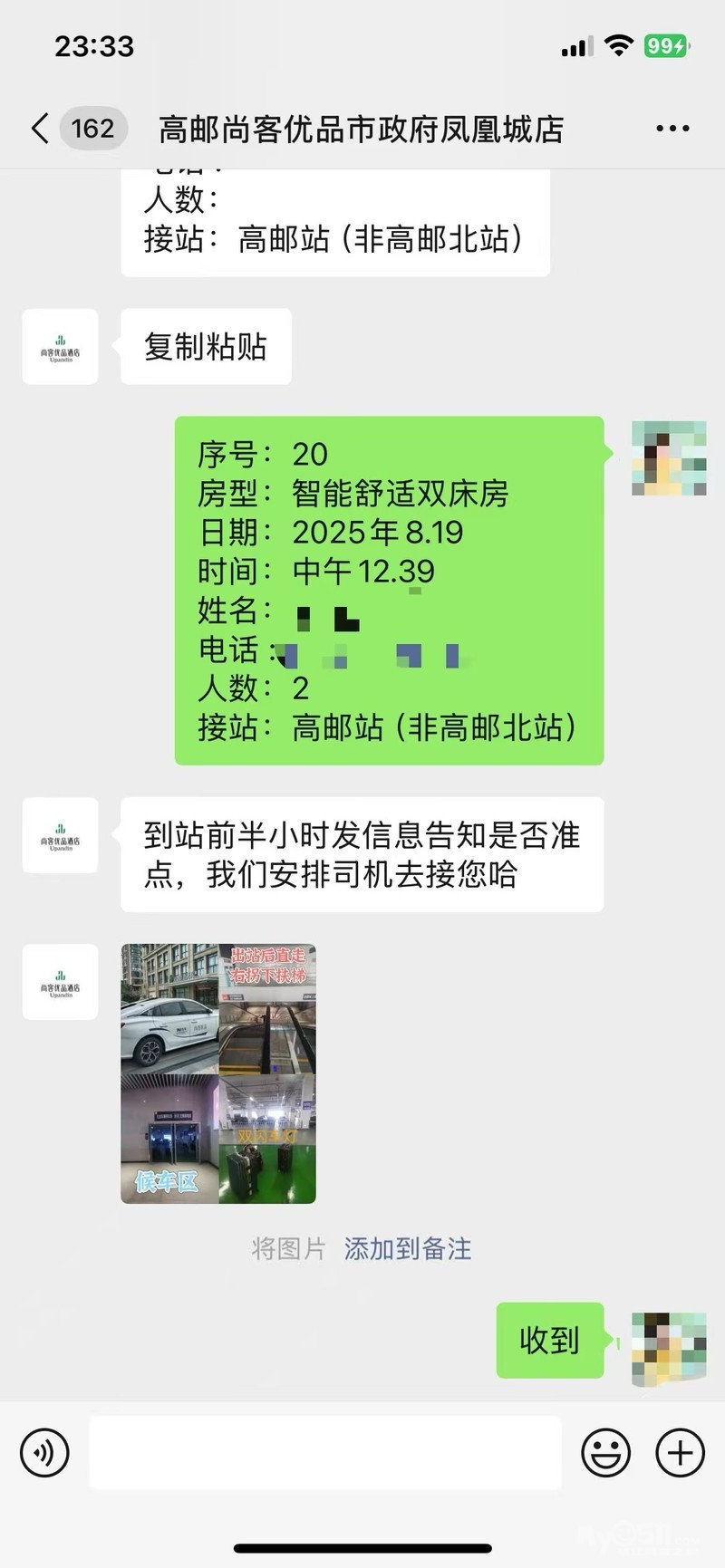Switch to voice message input
725x1568 pixels.
pos(44,1453)
